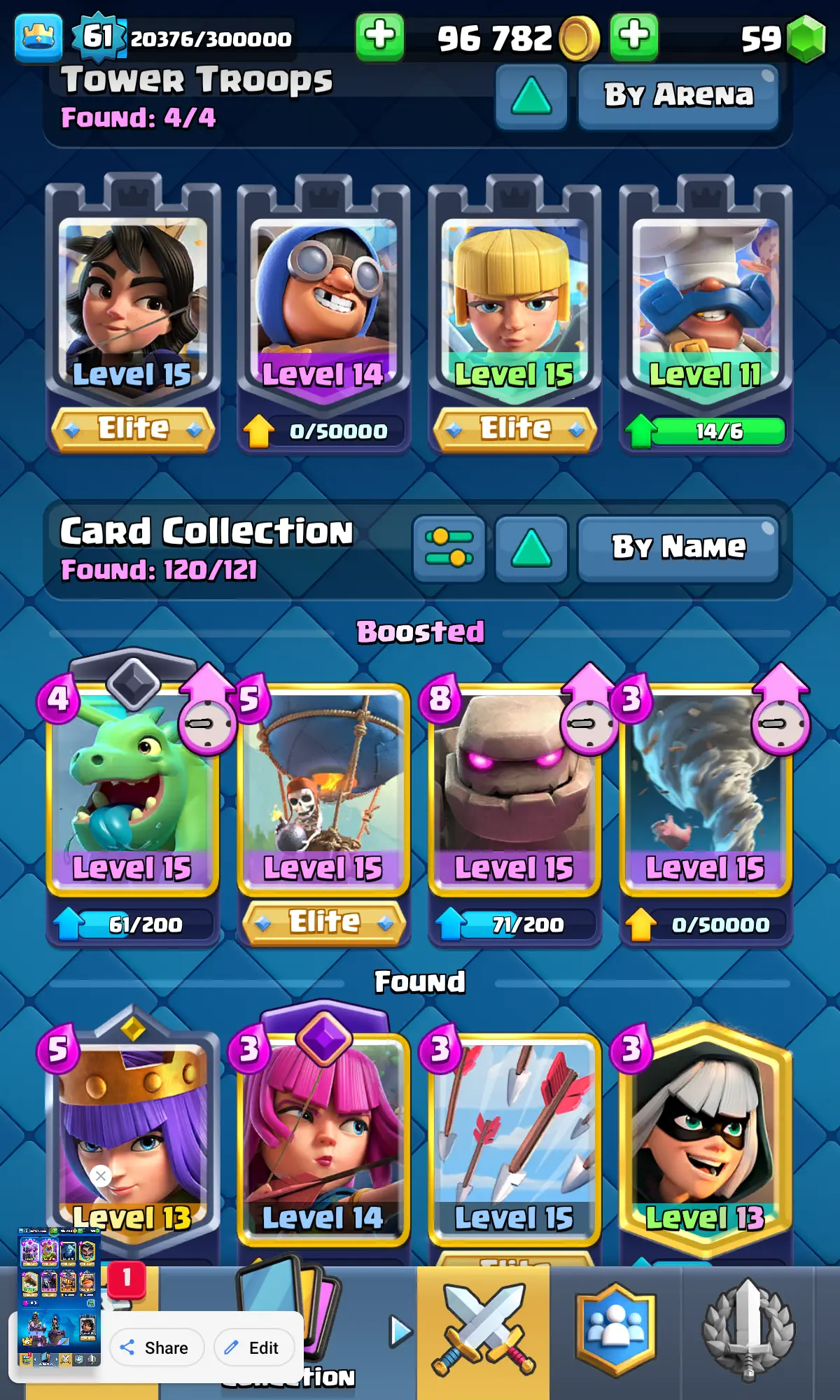Screen dimensions: 840x1400
Task: Buy gems with the plus button
Action: tap(633, 36)
